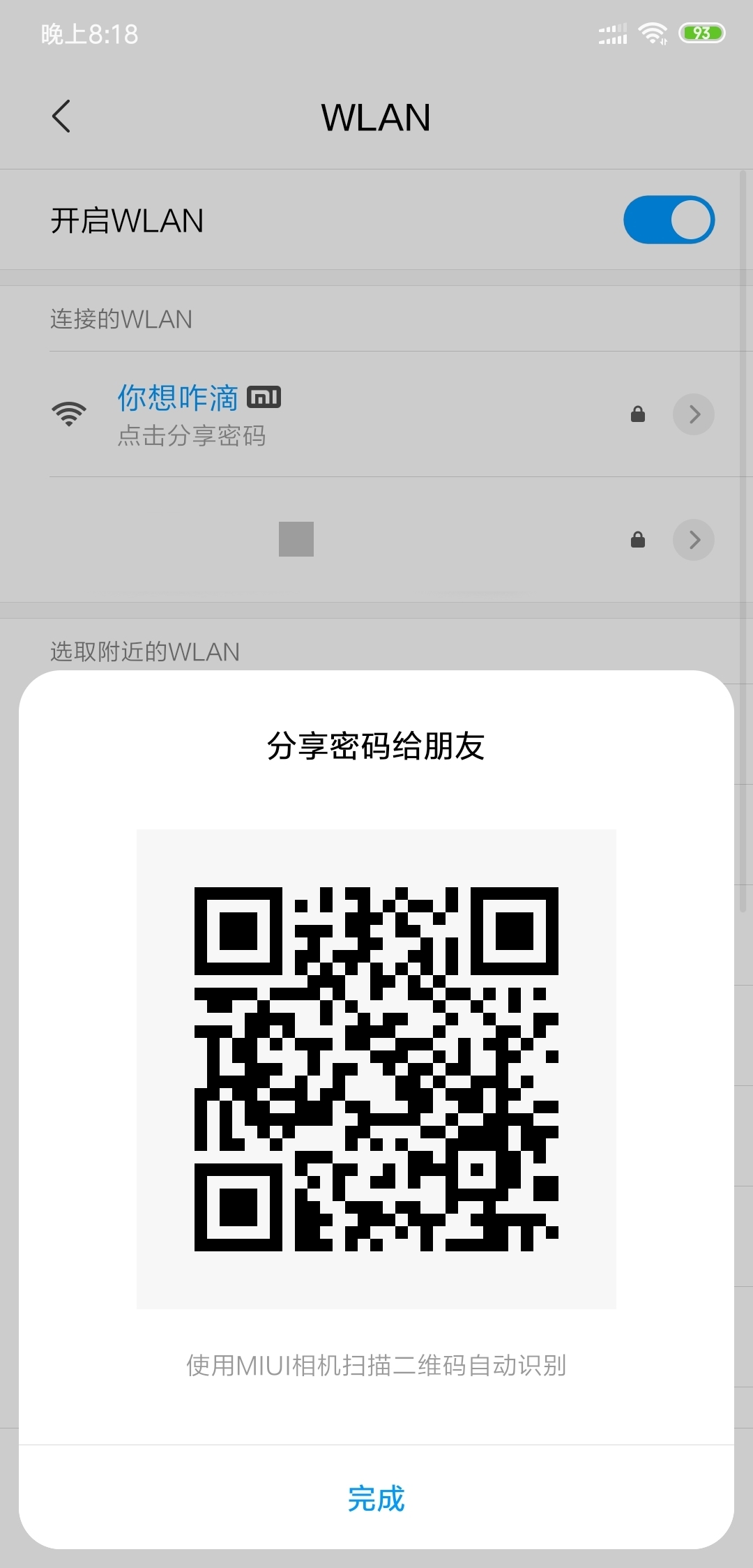Click the gray network placeholder thumbnail

point(296,539)
